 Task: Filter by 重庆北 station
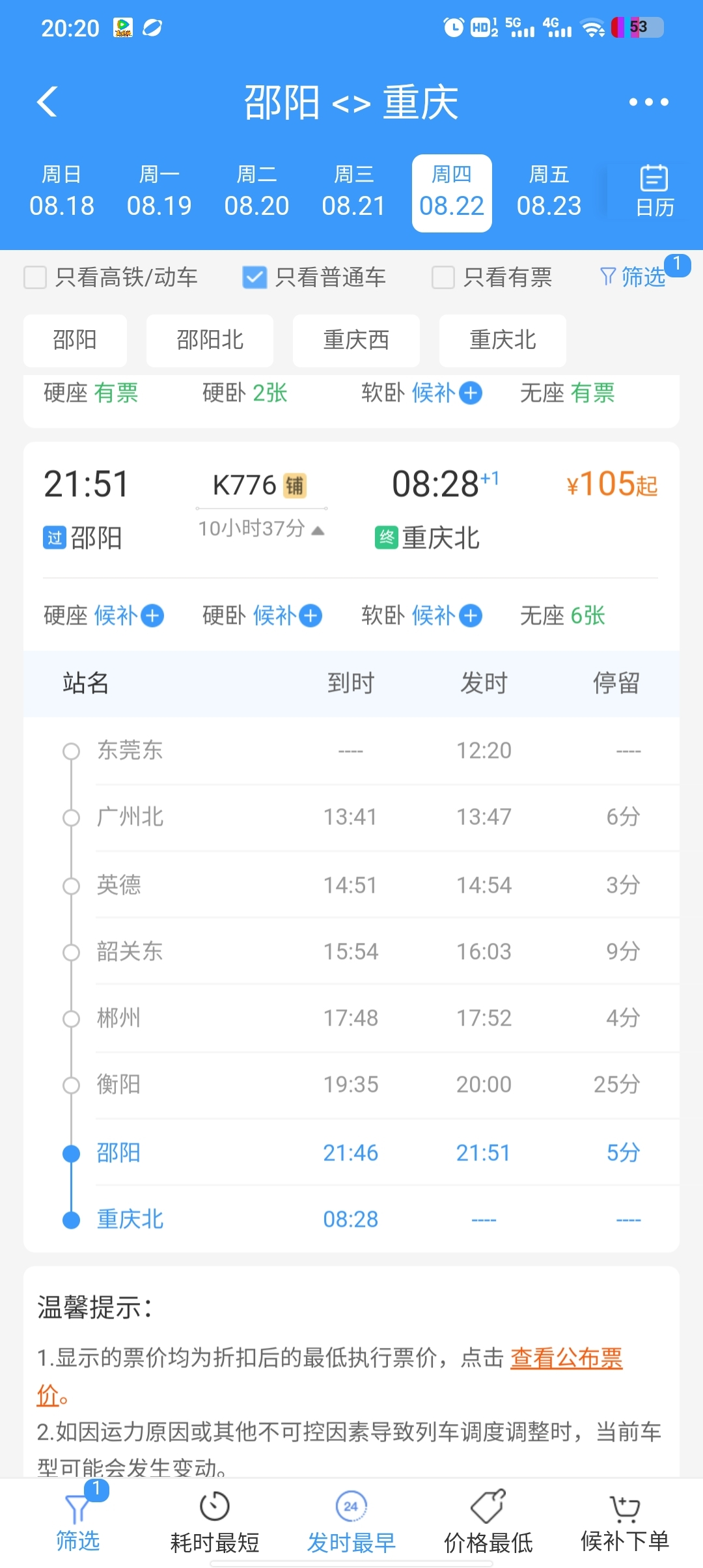pos(503,341)
